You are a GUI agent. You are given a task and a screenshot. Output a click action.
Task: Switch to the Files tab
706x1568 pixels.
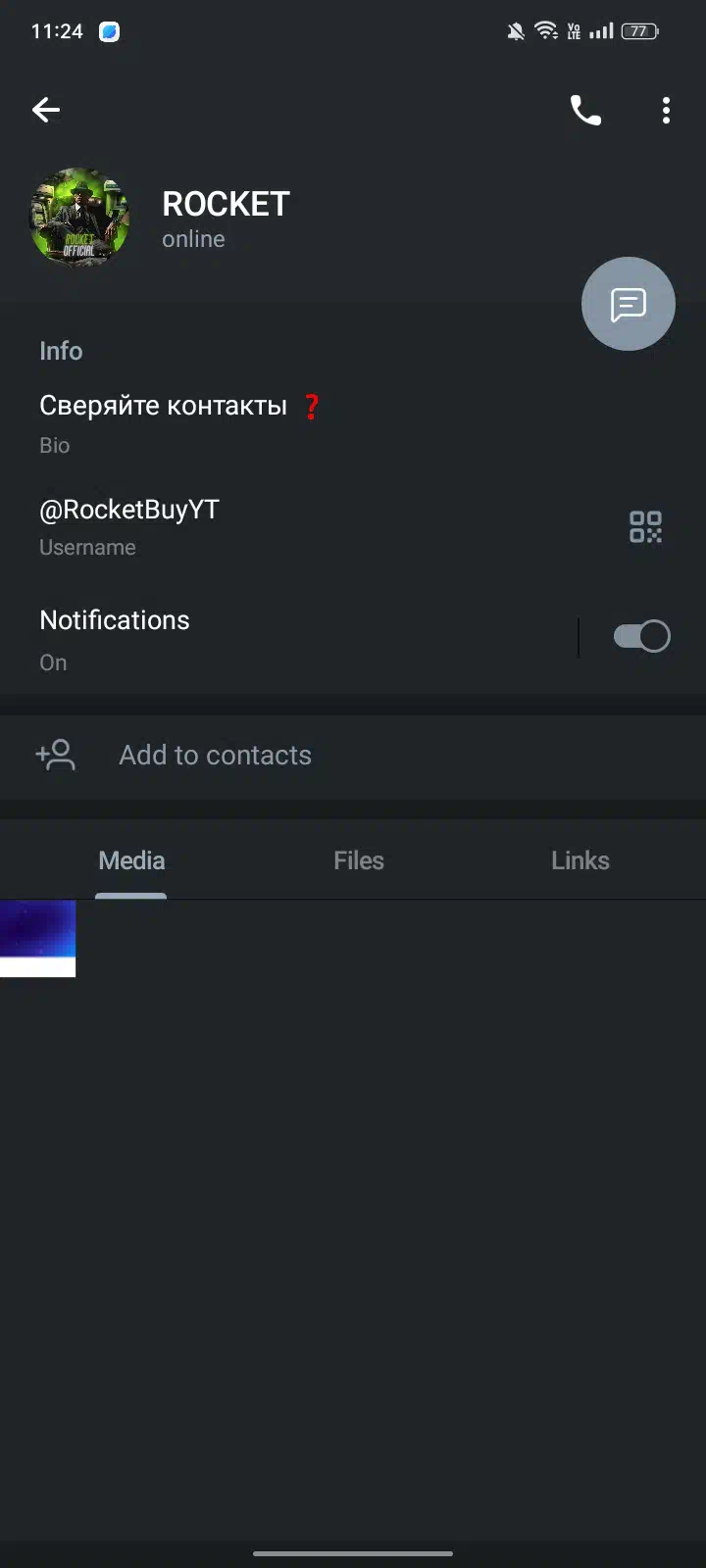359,860
